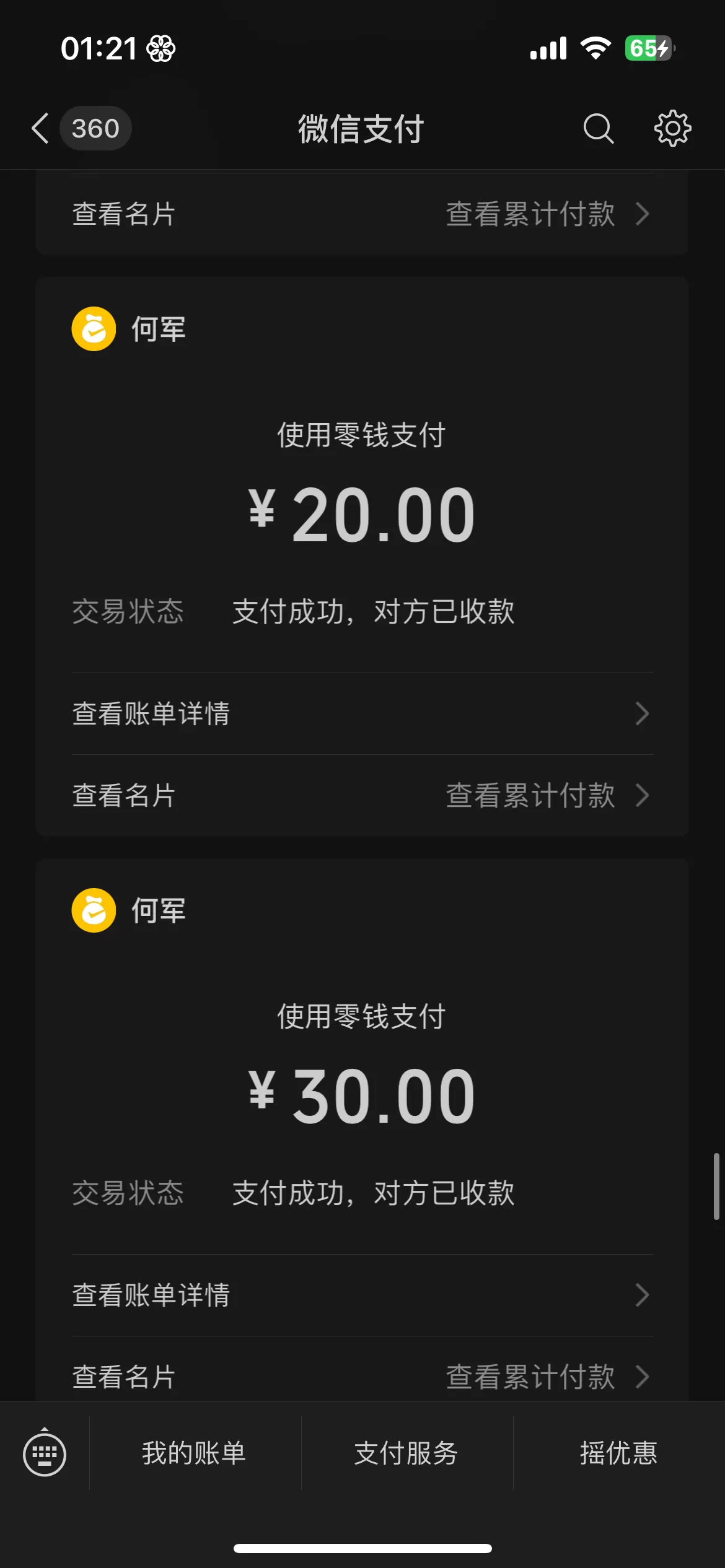Open the 支付服务 menu
Viewport: 725px width, 1568px height.
406,1453
